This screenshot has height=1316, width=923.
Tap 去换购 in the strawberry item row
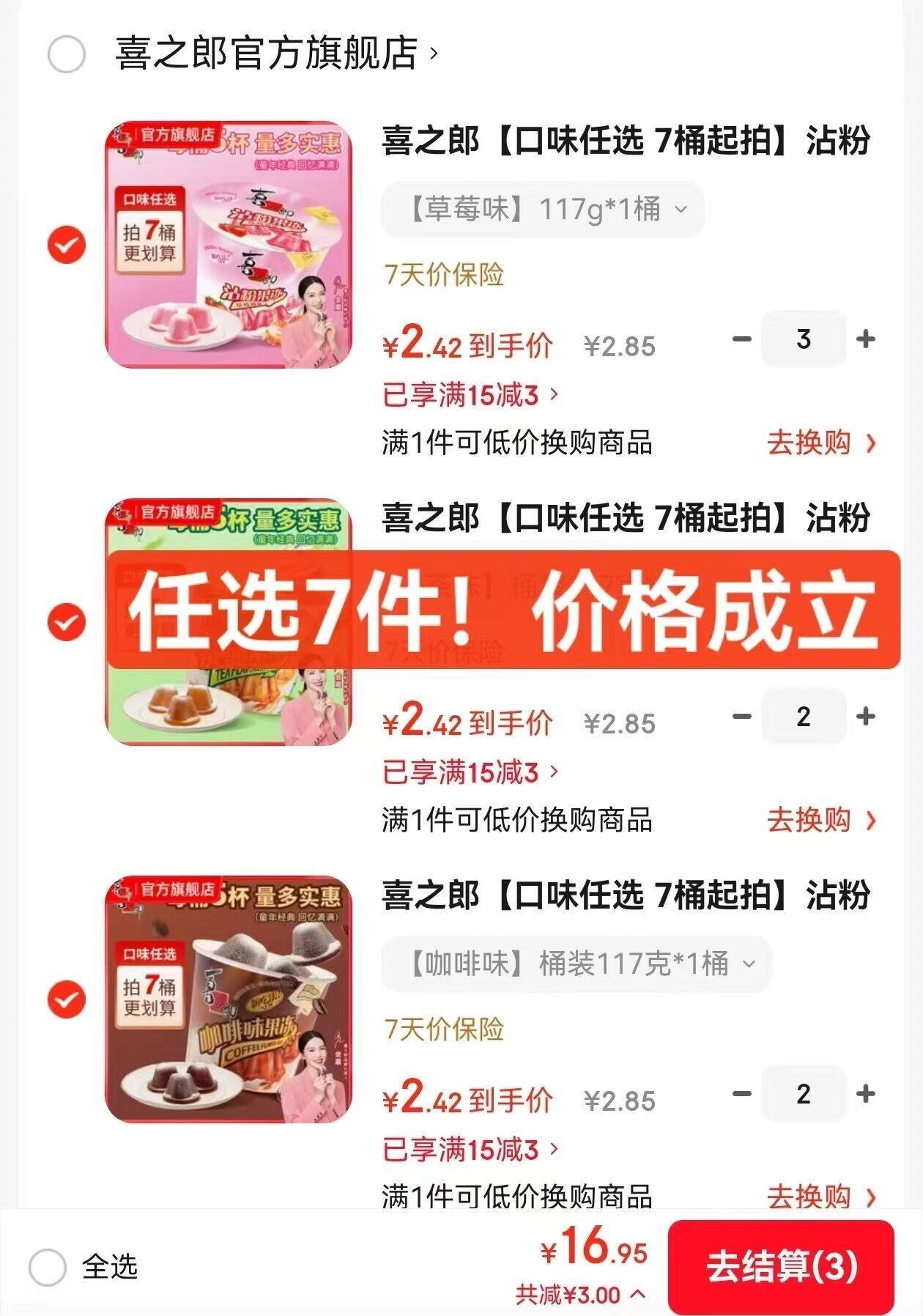point(820,443)
